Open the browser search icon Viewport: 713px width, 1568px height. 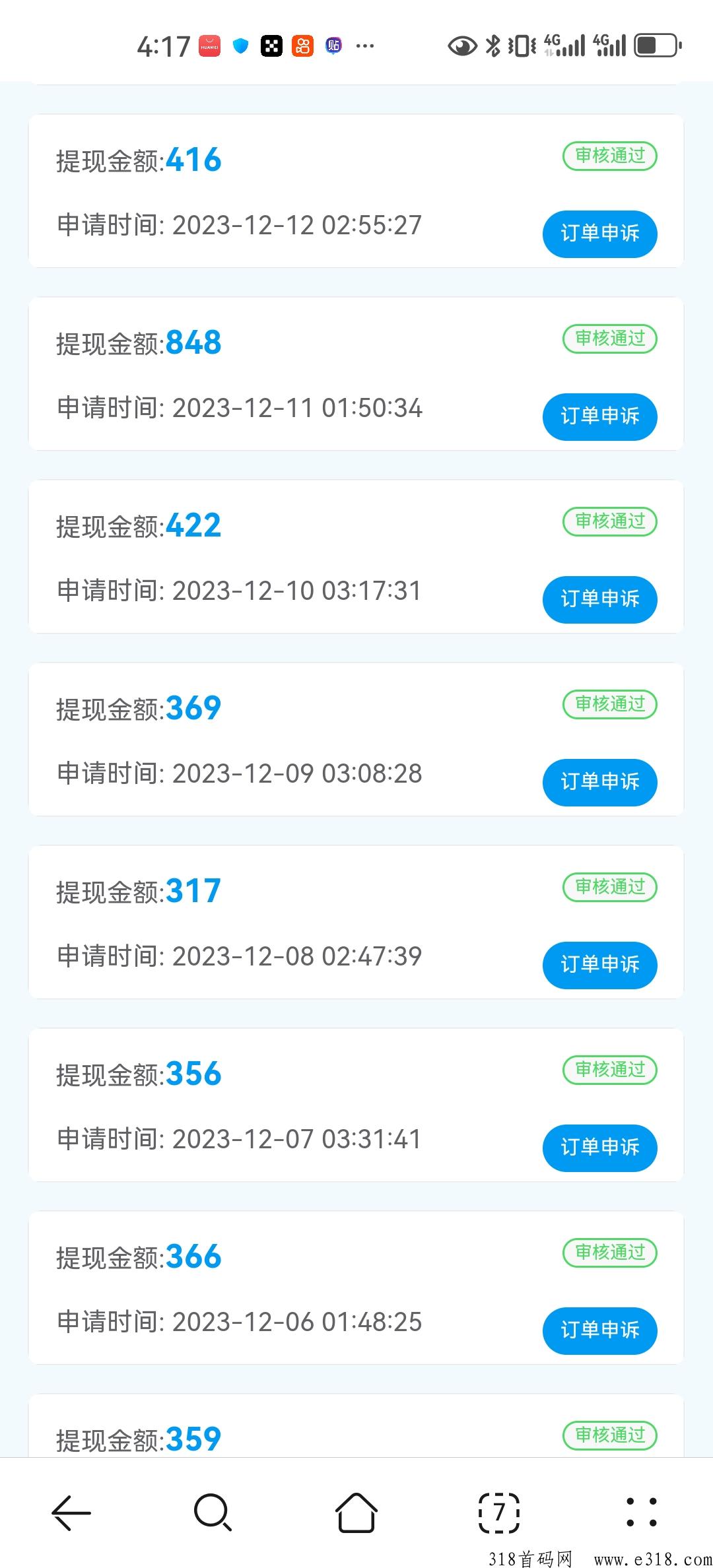213,1512
